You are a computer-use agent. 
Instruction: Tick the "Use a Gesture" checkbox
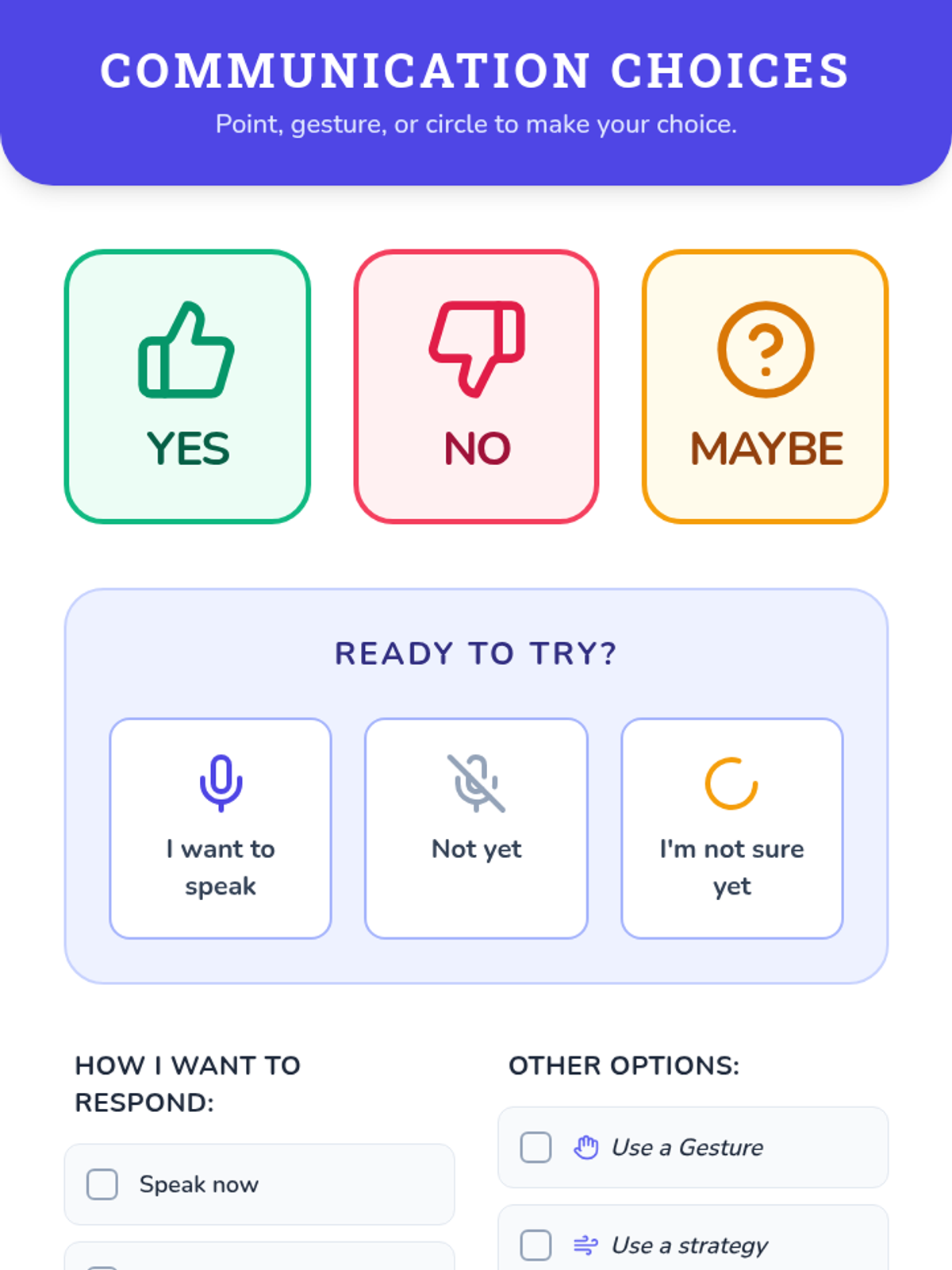(x=536, y=1148)
